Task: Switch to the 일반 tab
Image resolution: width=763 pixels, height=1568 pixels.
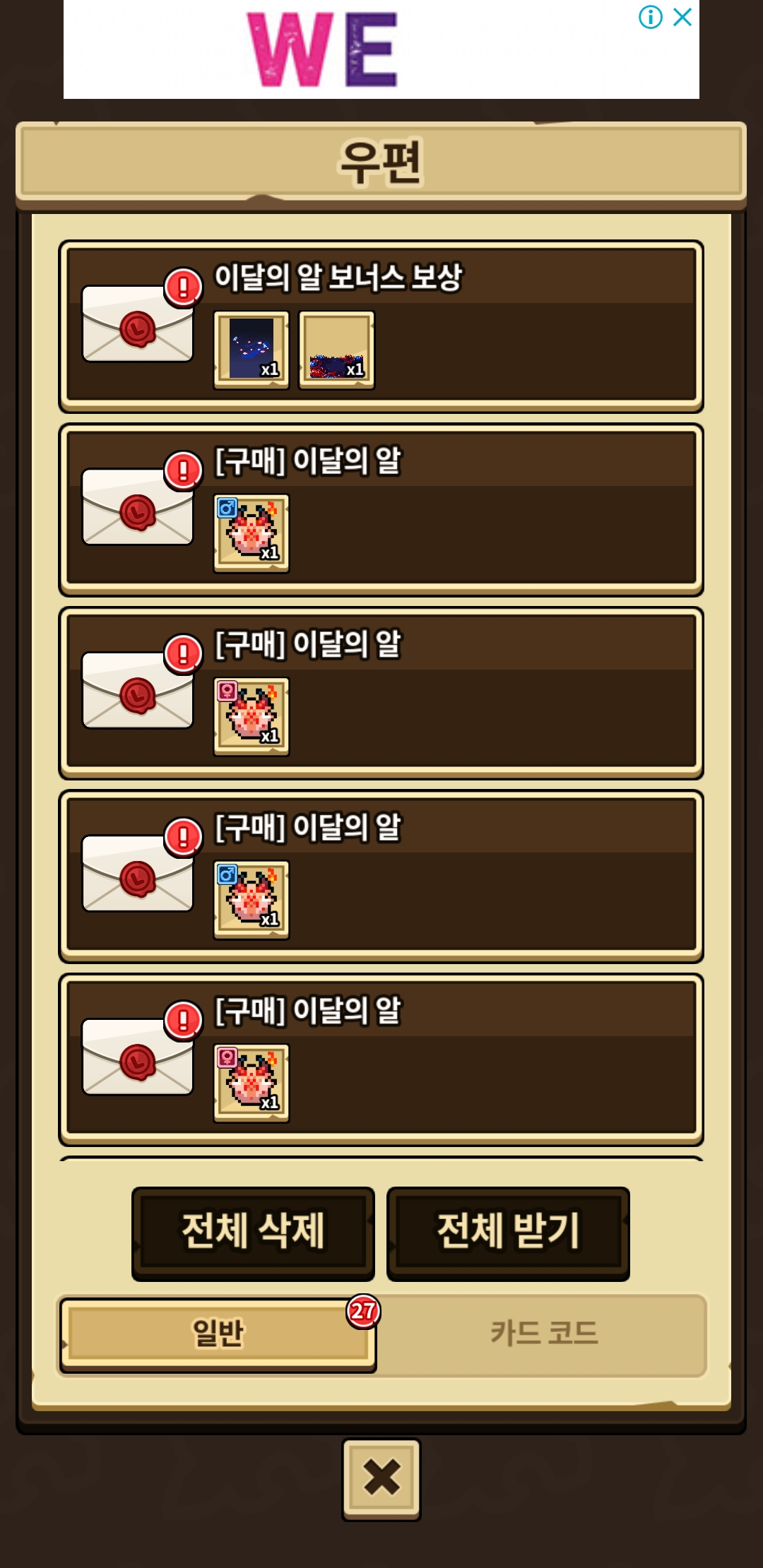Action: click(218, 1334)
